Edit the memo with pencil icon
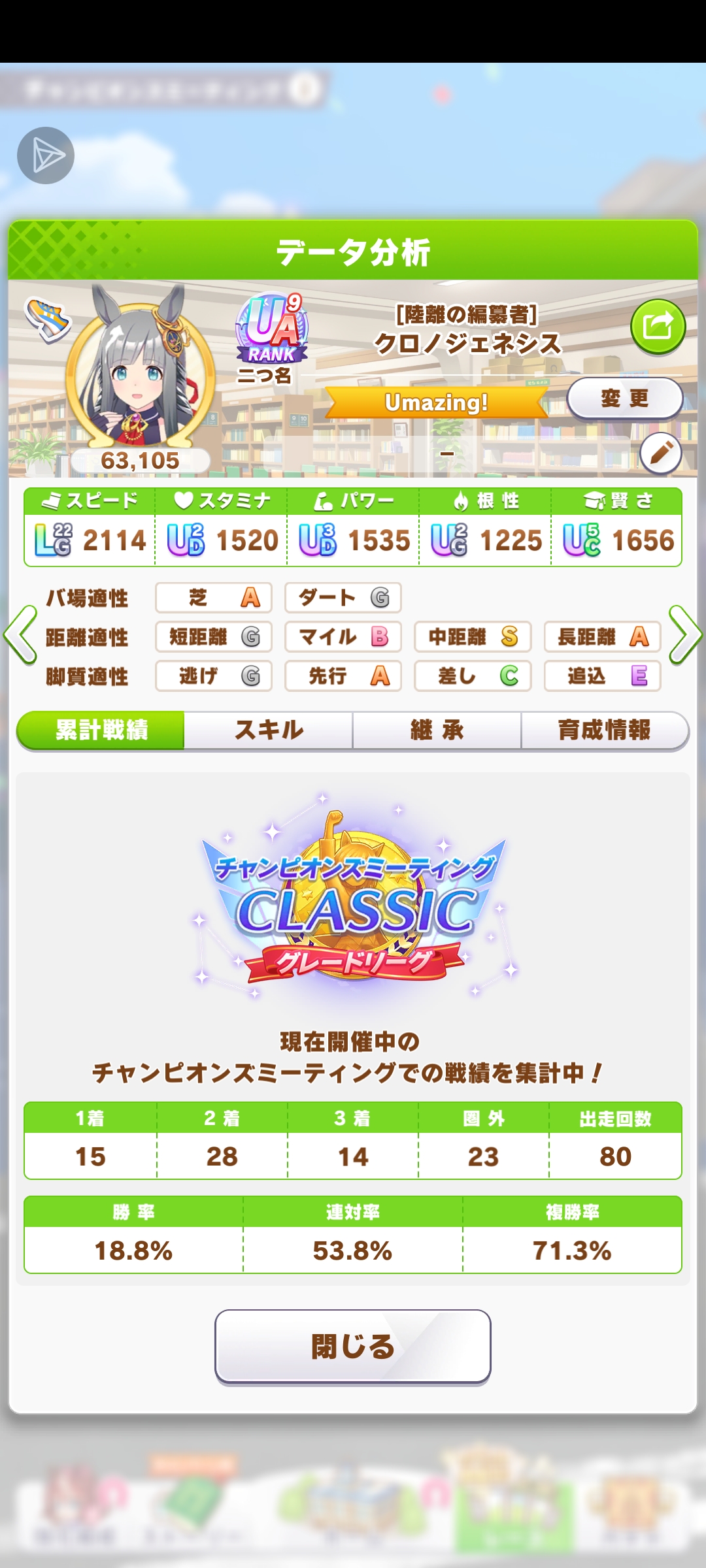 tap(660, 453)
